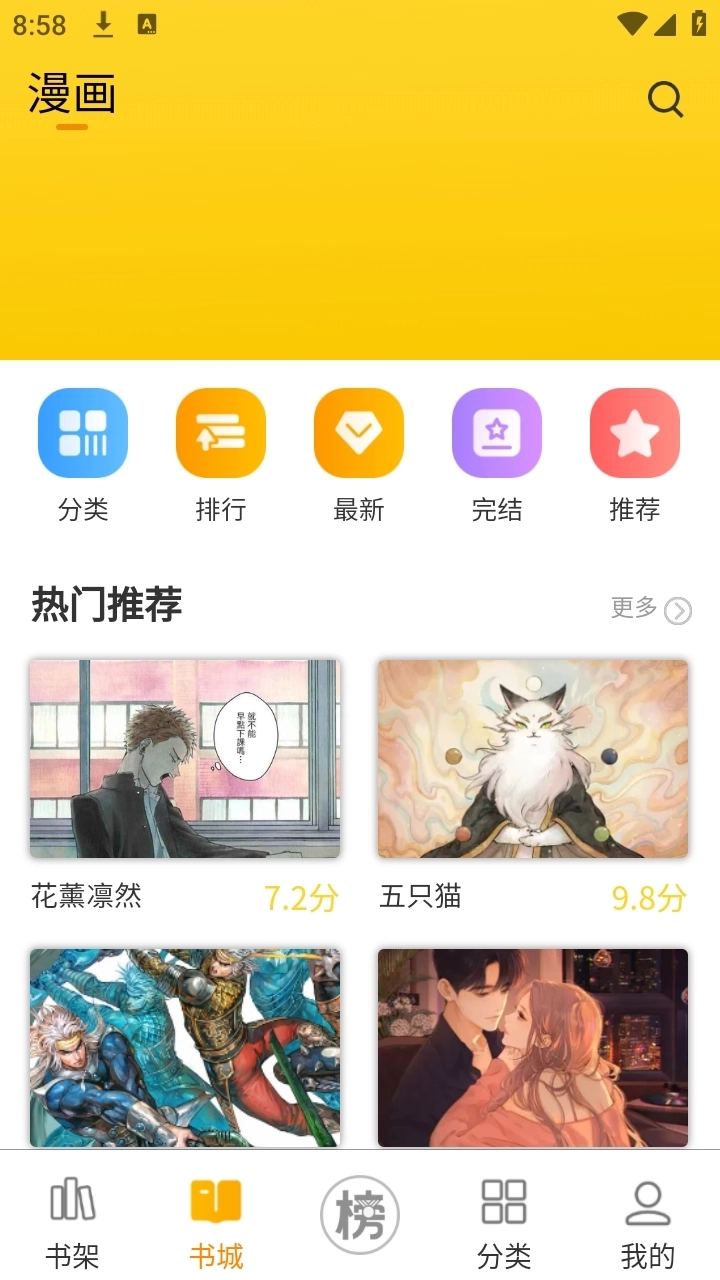Tap the 9.8分 rating text

click(650, 898)
